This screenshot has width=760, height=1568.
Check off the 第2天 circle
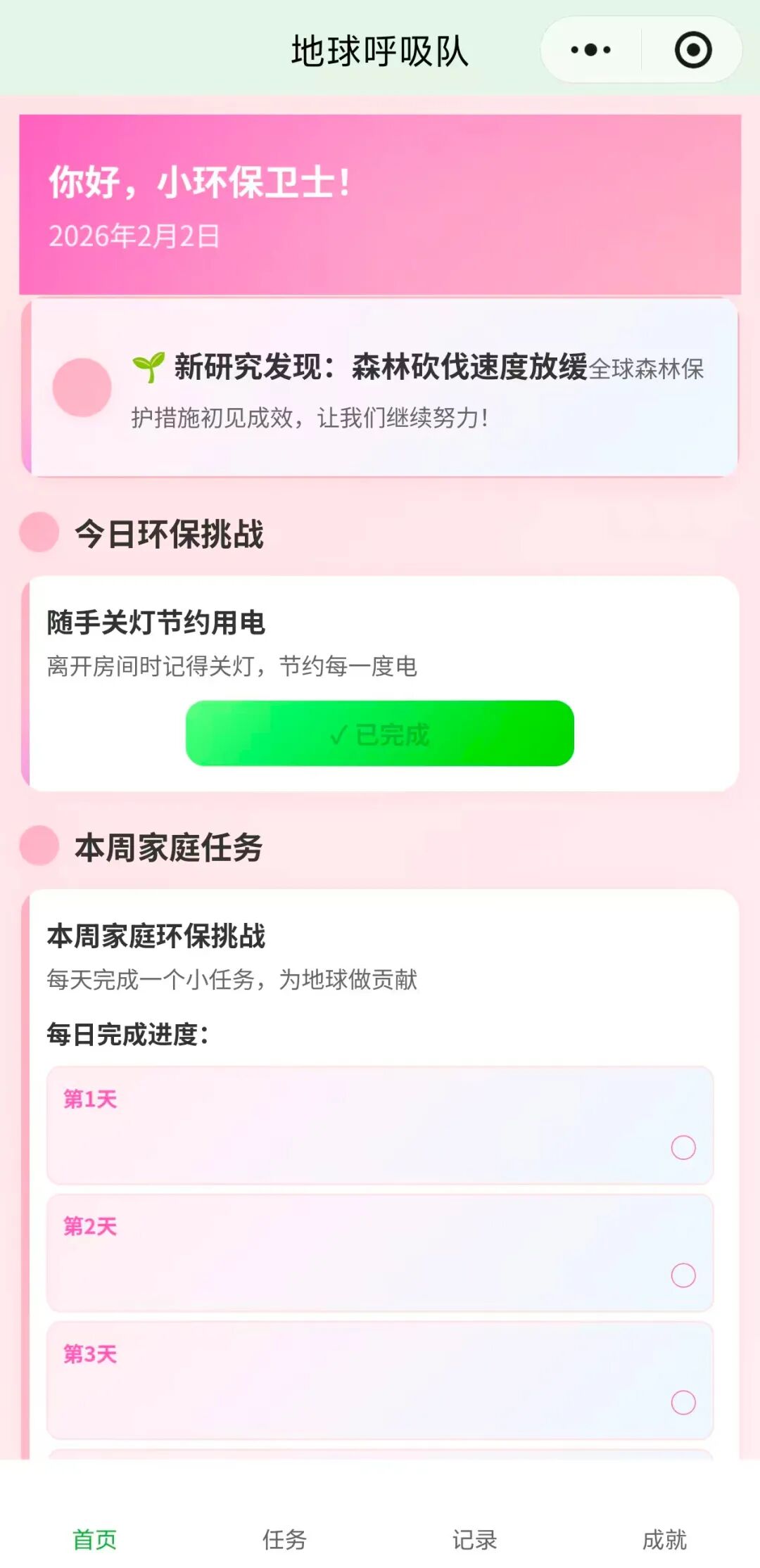coord(683,1275)
